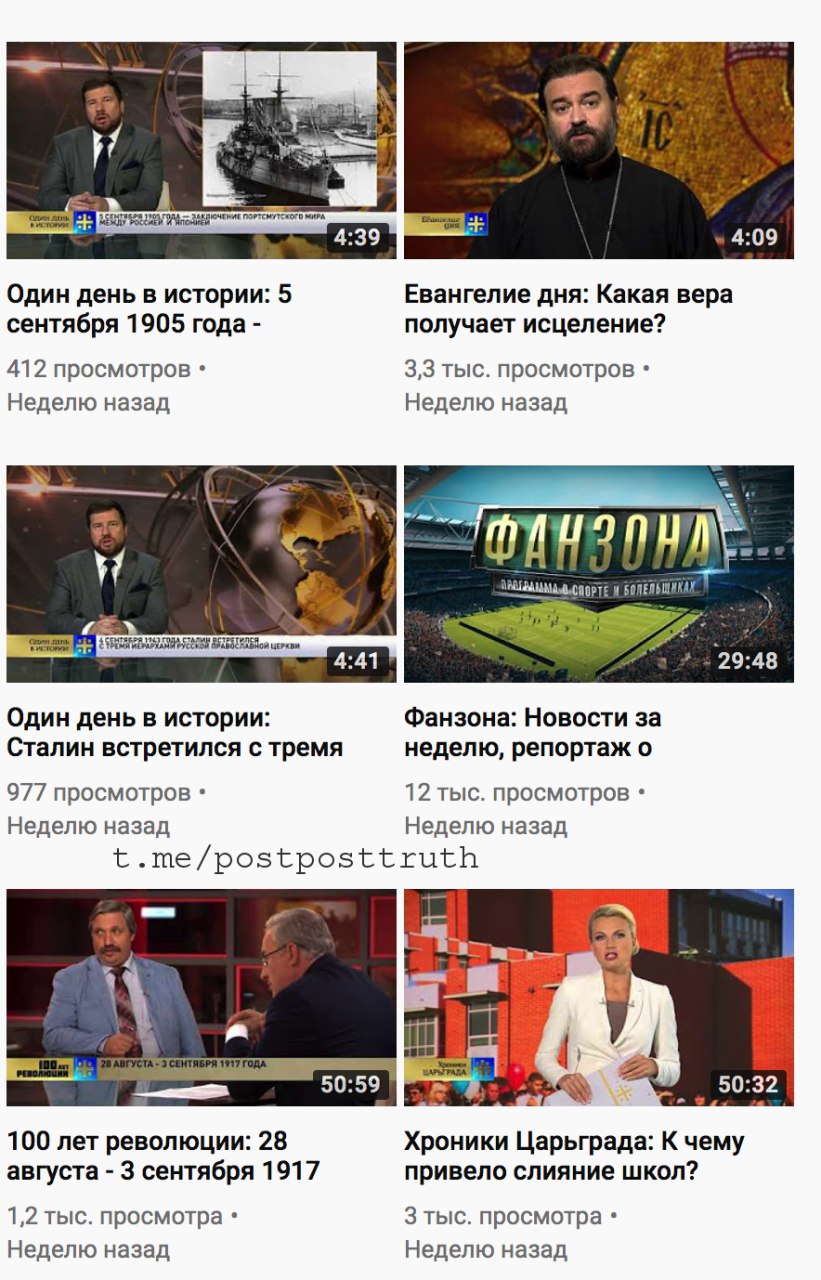Open the video Сталин встретился с тремя

[x=201, y=573]
